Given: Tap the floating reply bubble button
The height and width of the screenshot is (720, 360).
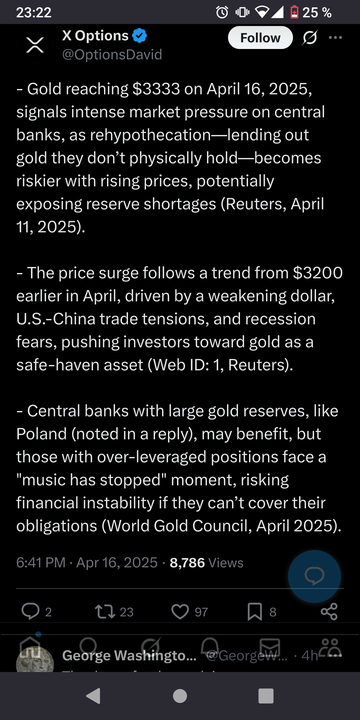Looking at the screenshot, I should pyautogui.click(x=315, y=576).
